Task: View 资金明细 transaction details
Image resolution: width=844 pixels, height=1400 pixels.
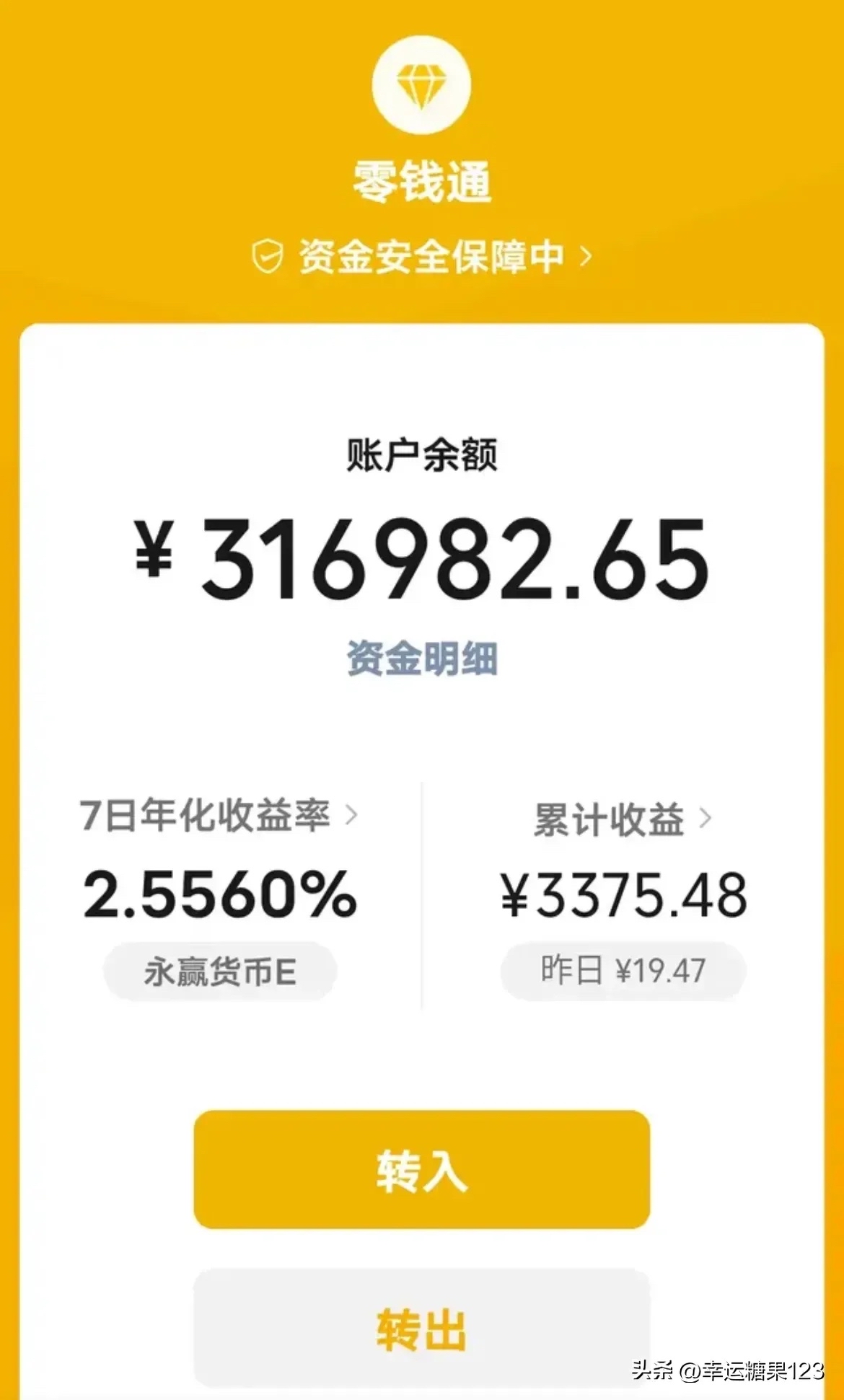Action: coord(422,658)
